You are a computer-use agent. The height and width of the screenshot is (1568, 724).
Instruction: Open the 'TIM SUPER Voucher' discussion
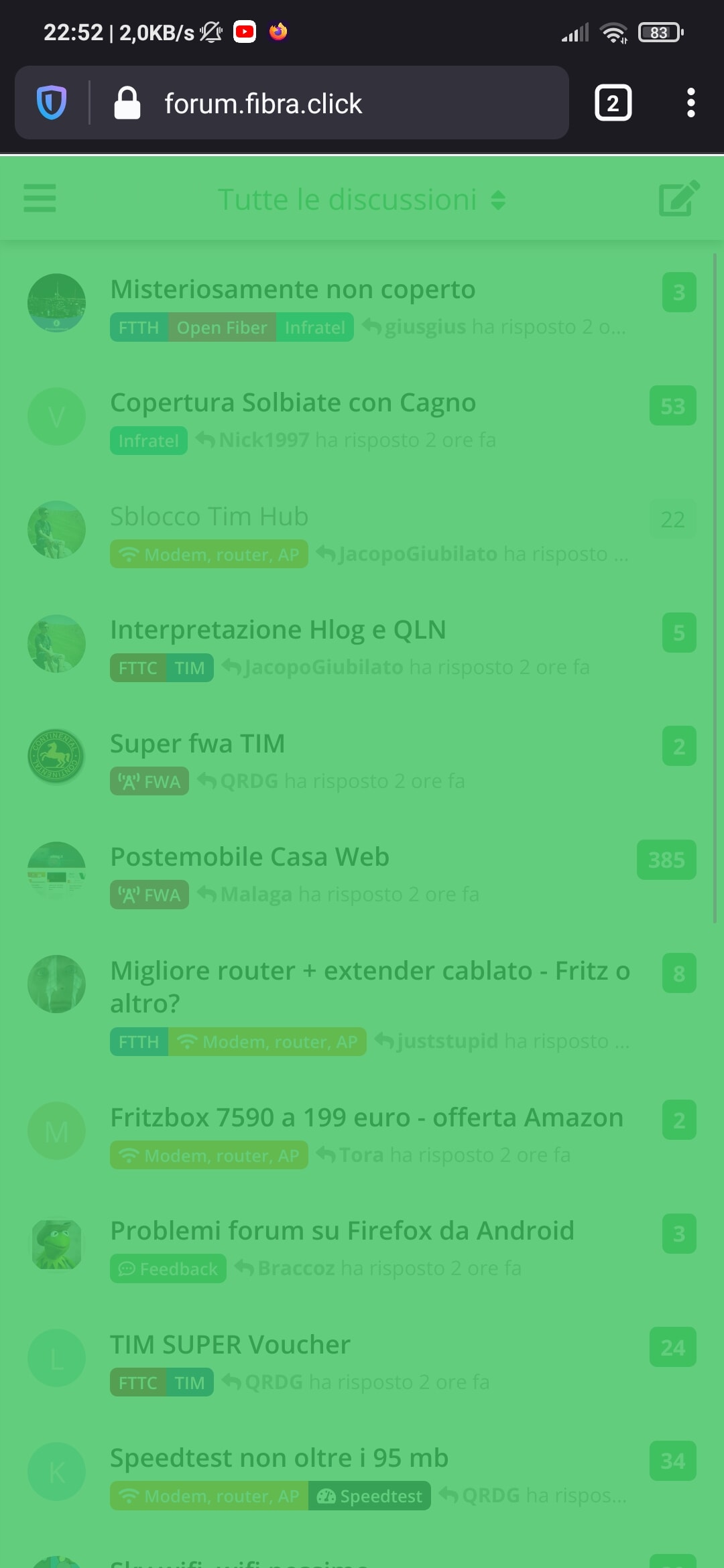[230, 1345]
